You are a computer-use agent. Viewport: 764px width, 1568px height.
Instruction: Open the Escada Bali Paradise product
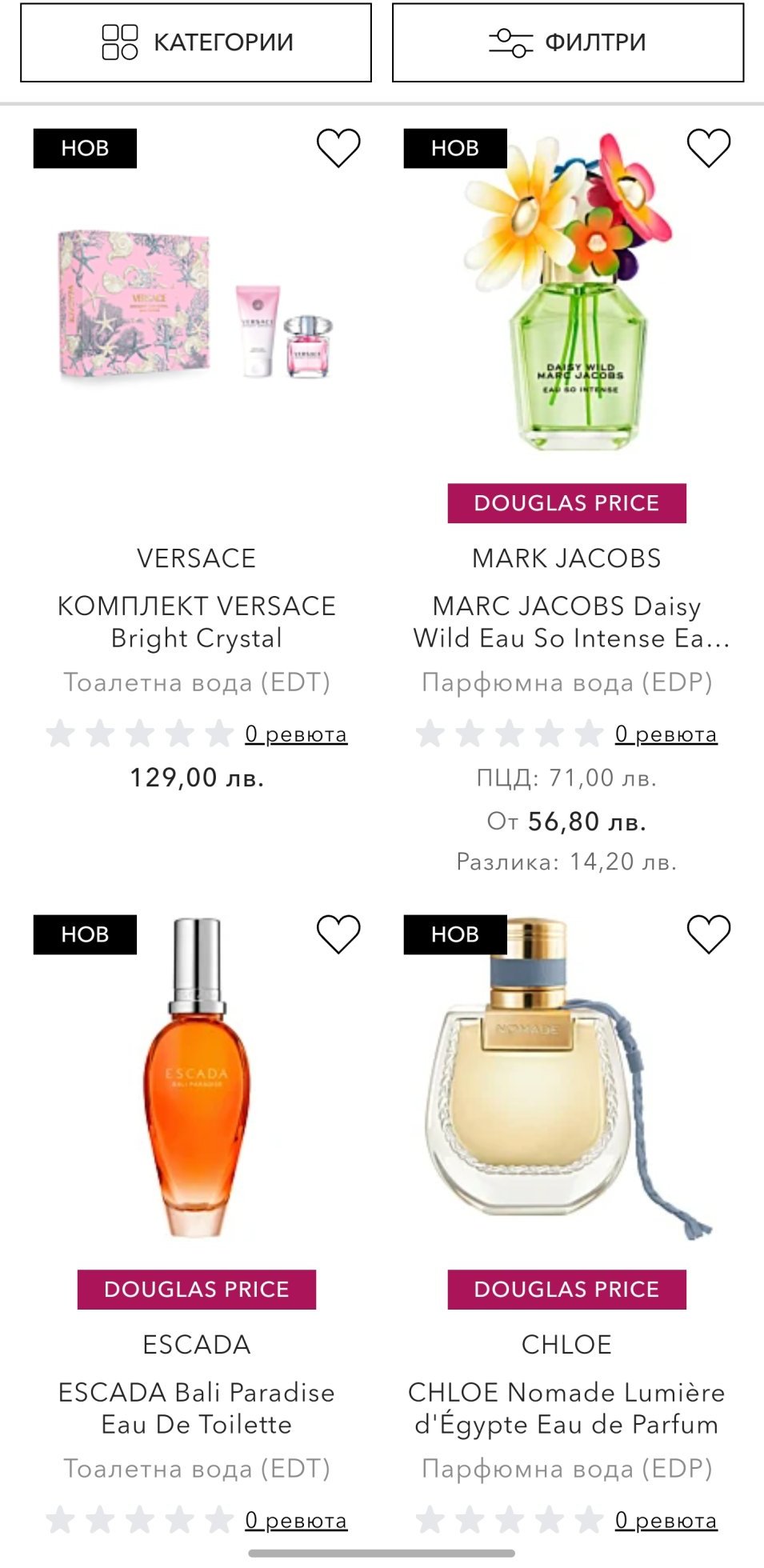pos(196,1408)
